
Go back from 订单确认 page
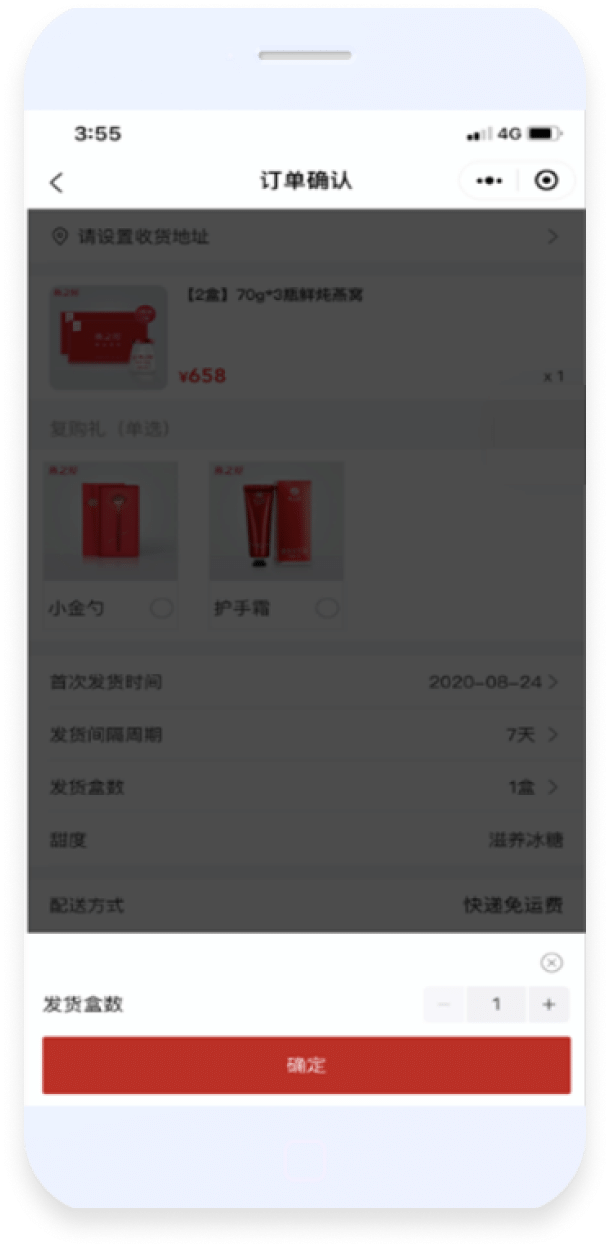point(56,182)
